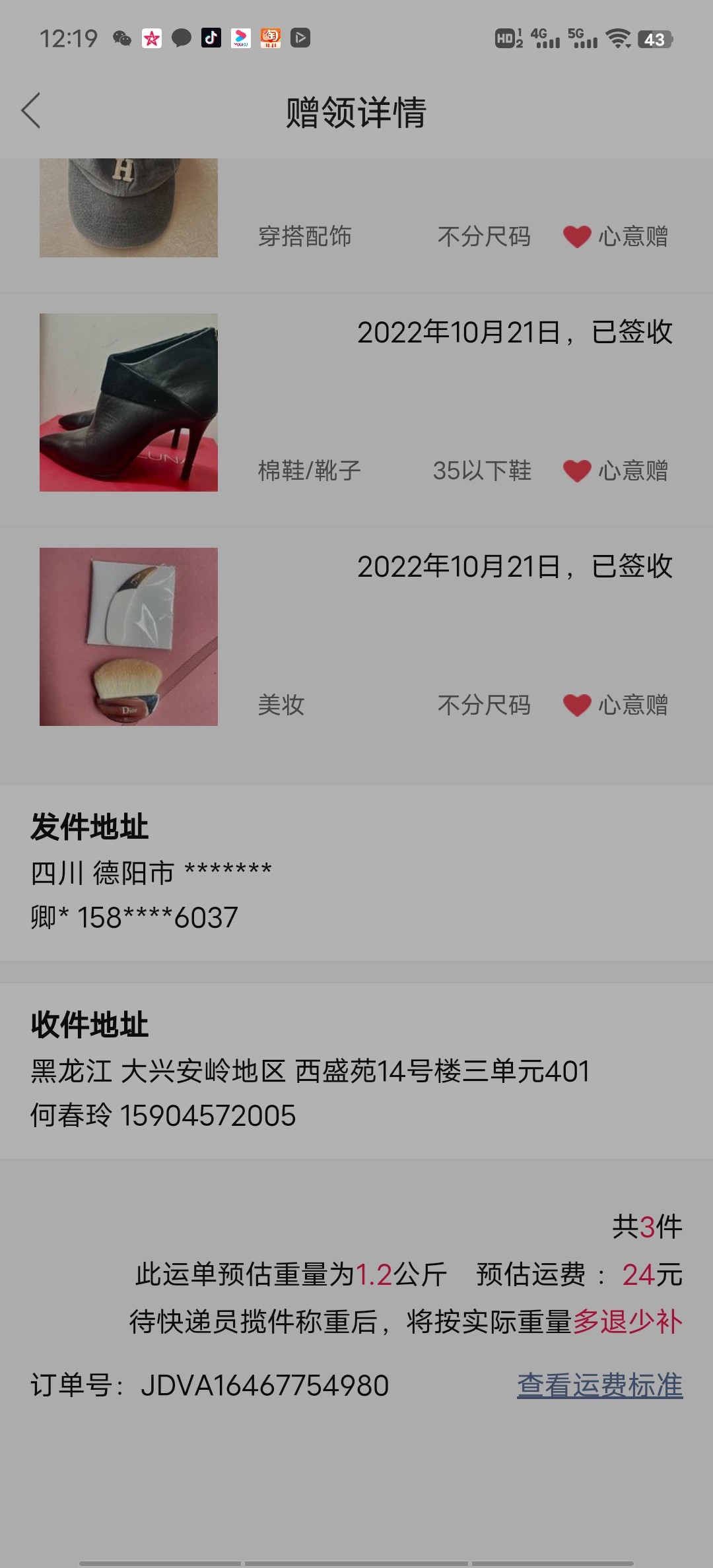Go back from 赠领详情 page

[x=31, y=110]
